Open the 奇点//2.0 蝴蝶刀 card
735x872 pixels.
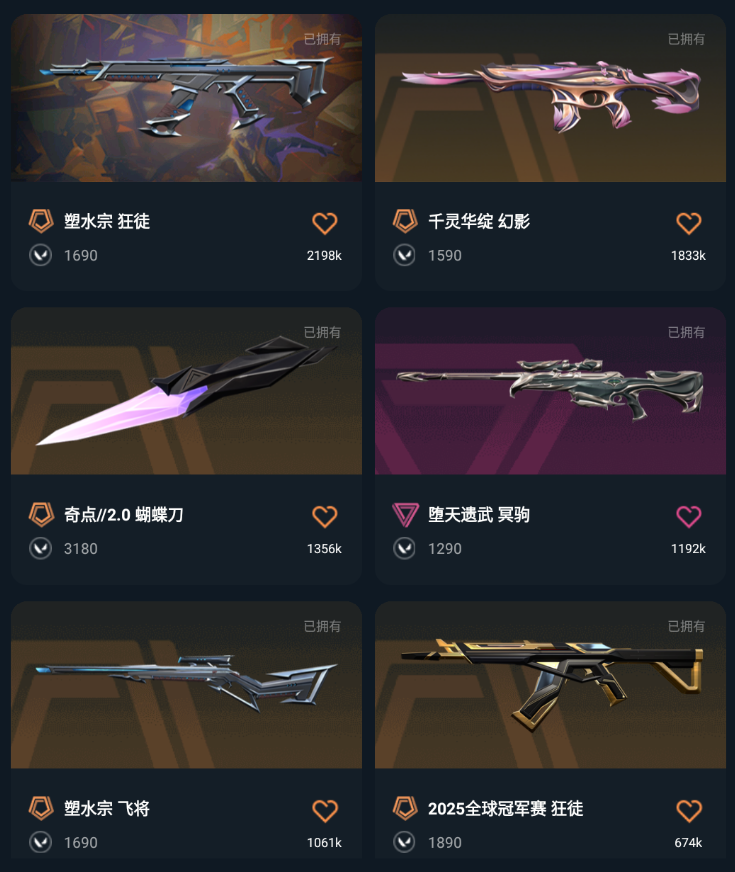pyautogui.click(x=186, y=445)
